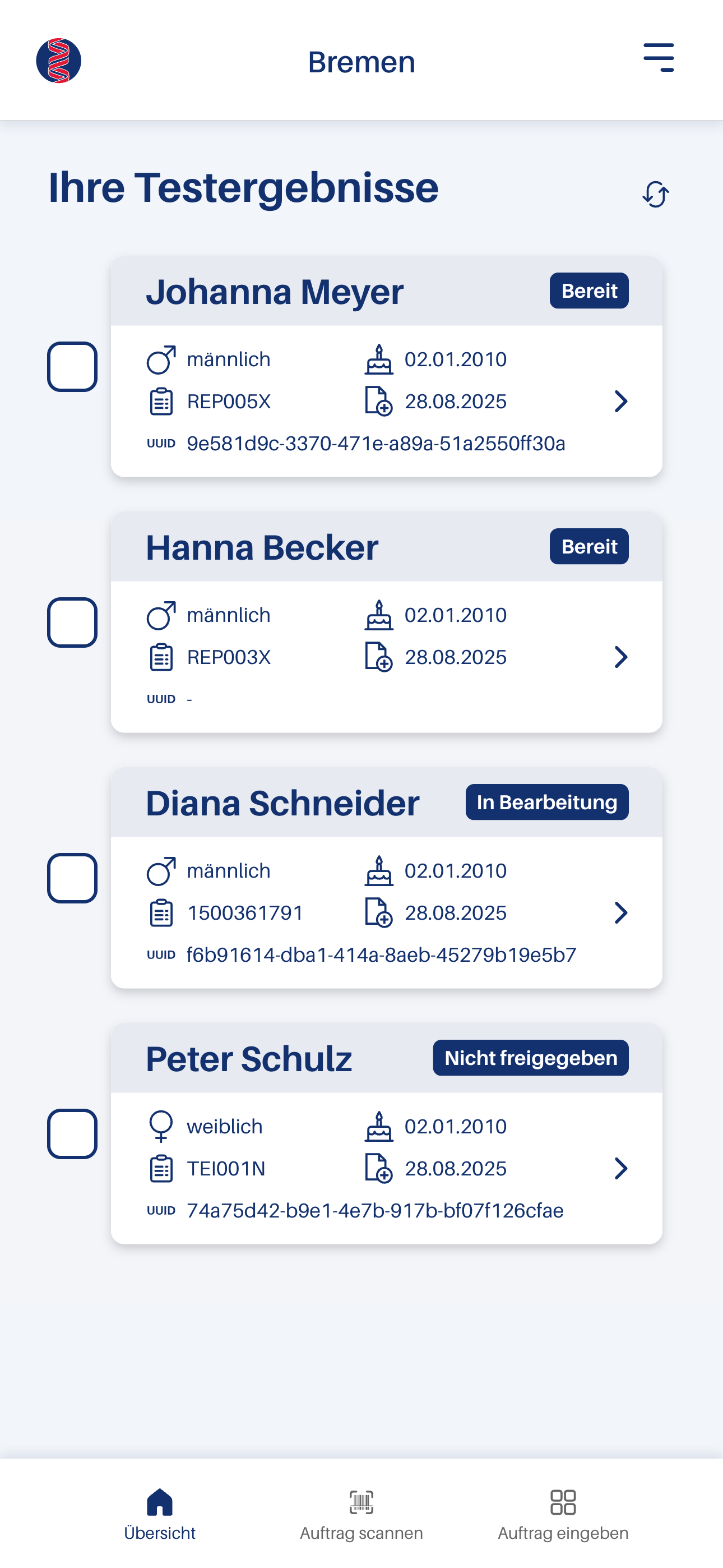Screen dimensions: 723x1568
Task: Open Diana Schneider's result card
Action: click(x=620, y=913)
